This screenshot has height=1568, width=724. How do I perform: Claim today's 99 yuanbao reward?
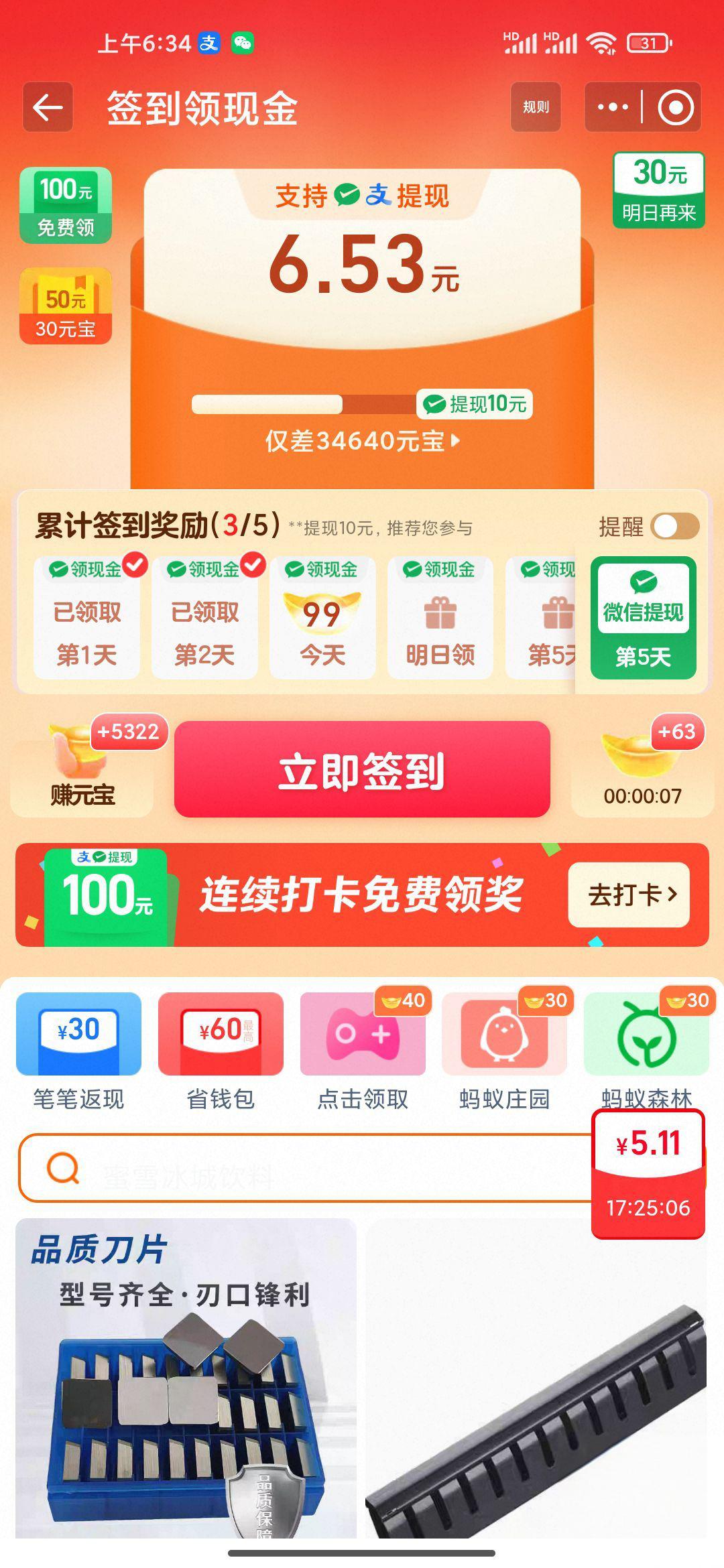322,618
